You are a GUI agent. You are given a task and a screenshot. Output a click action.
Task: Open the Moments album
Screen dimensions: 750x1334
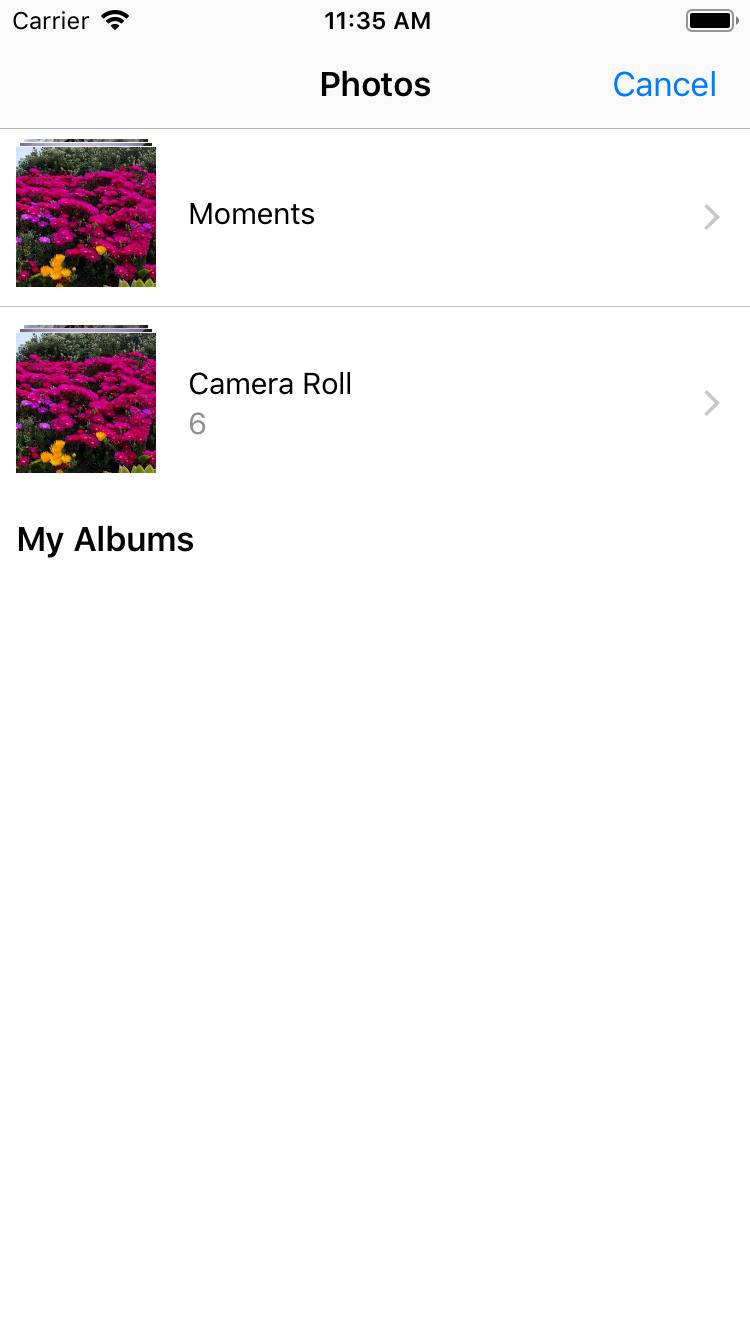tap(375, 217)
